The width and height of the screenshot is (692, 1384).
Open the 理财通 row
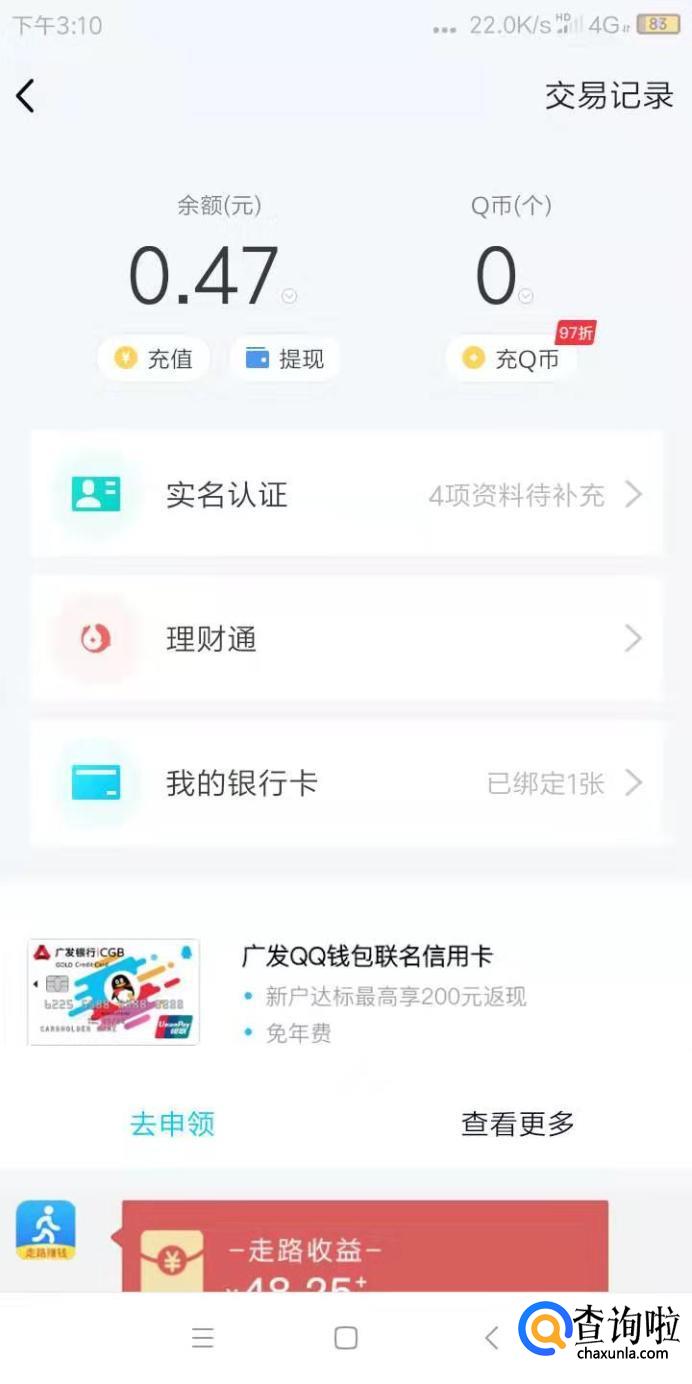[346, 638]
